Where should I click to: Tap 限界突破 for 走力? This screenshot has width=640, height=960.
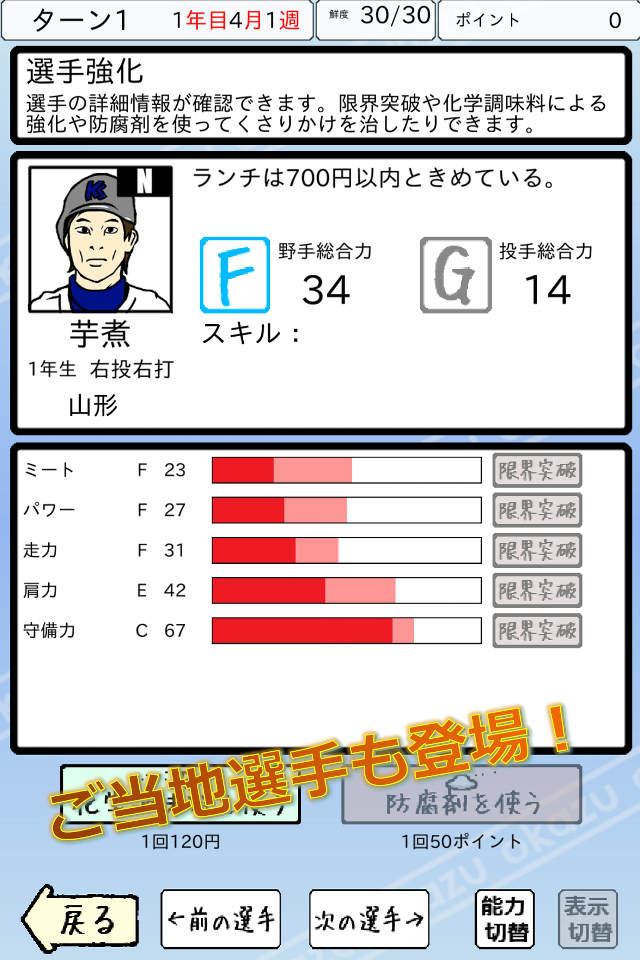click(537, 550)
